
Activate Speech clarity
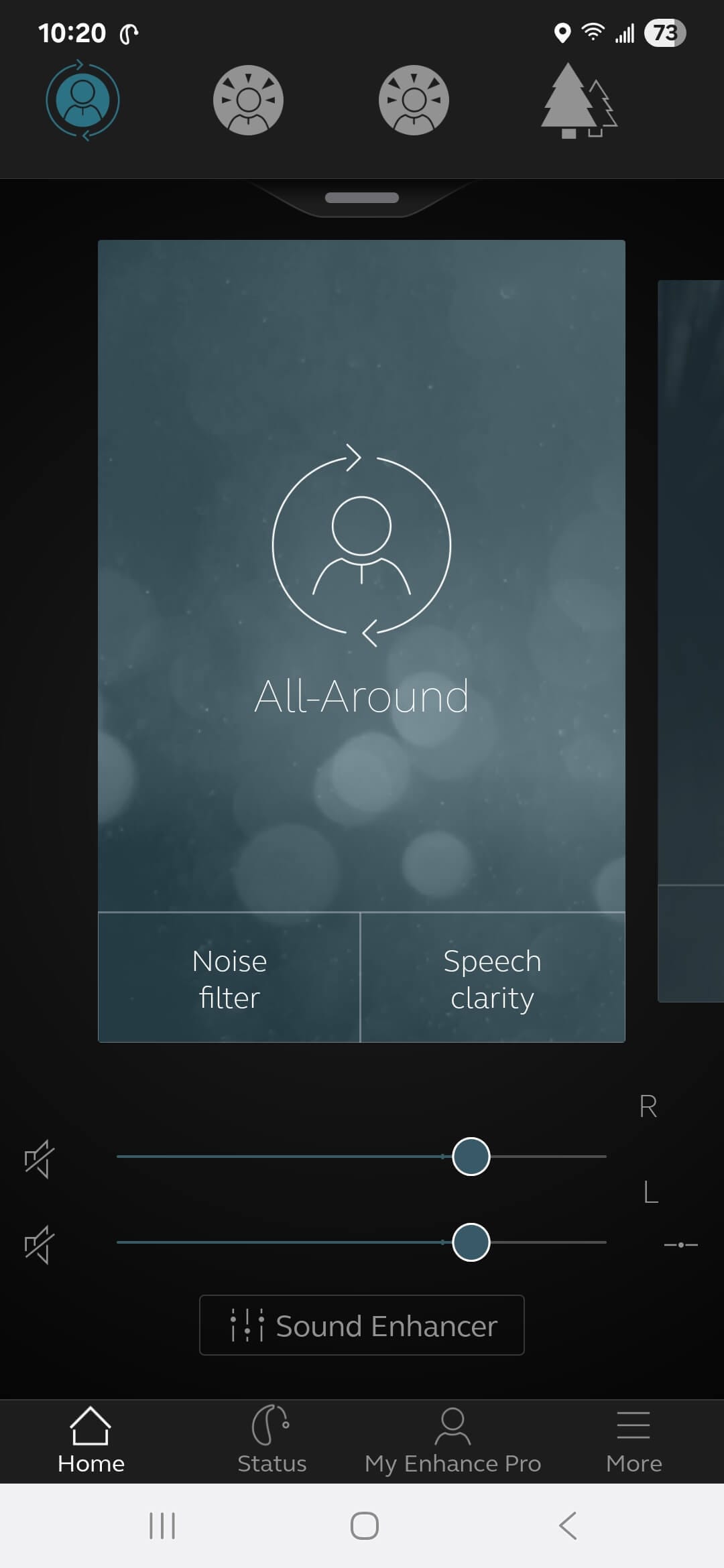tap(492, 978)
